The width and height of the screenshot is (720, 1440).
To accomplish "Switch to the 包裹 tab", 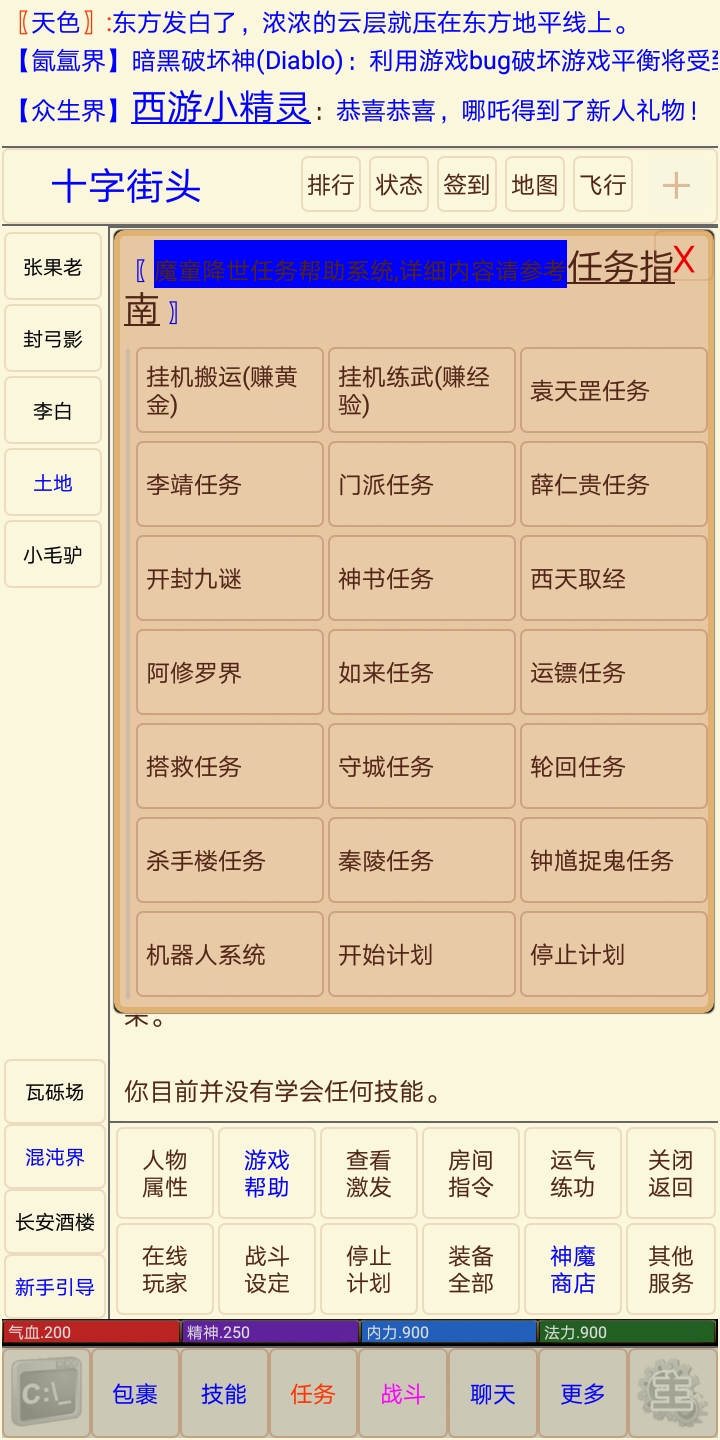I will (136, 1392).
